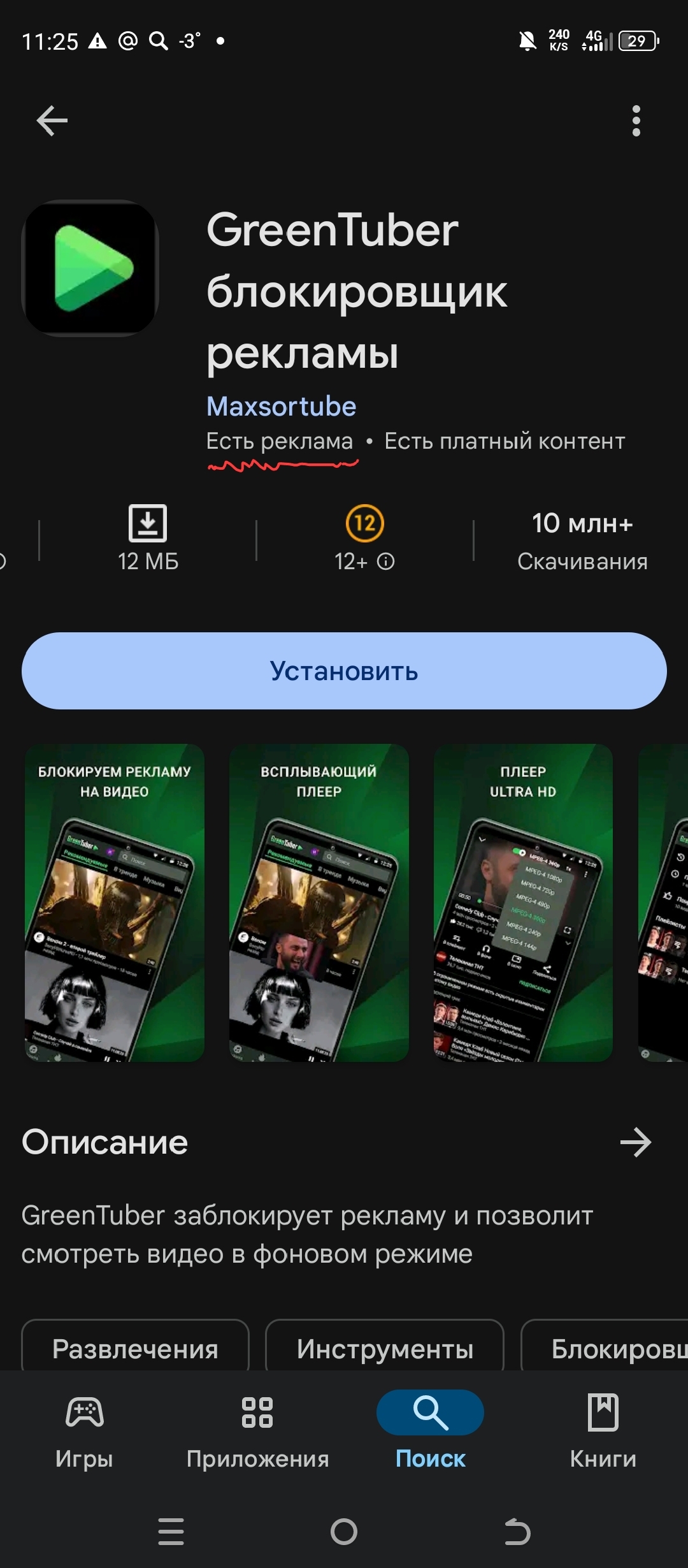
Task: Open the three-dot overflow menu
Action: 636,120
